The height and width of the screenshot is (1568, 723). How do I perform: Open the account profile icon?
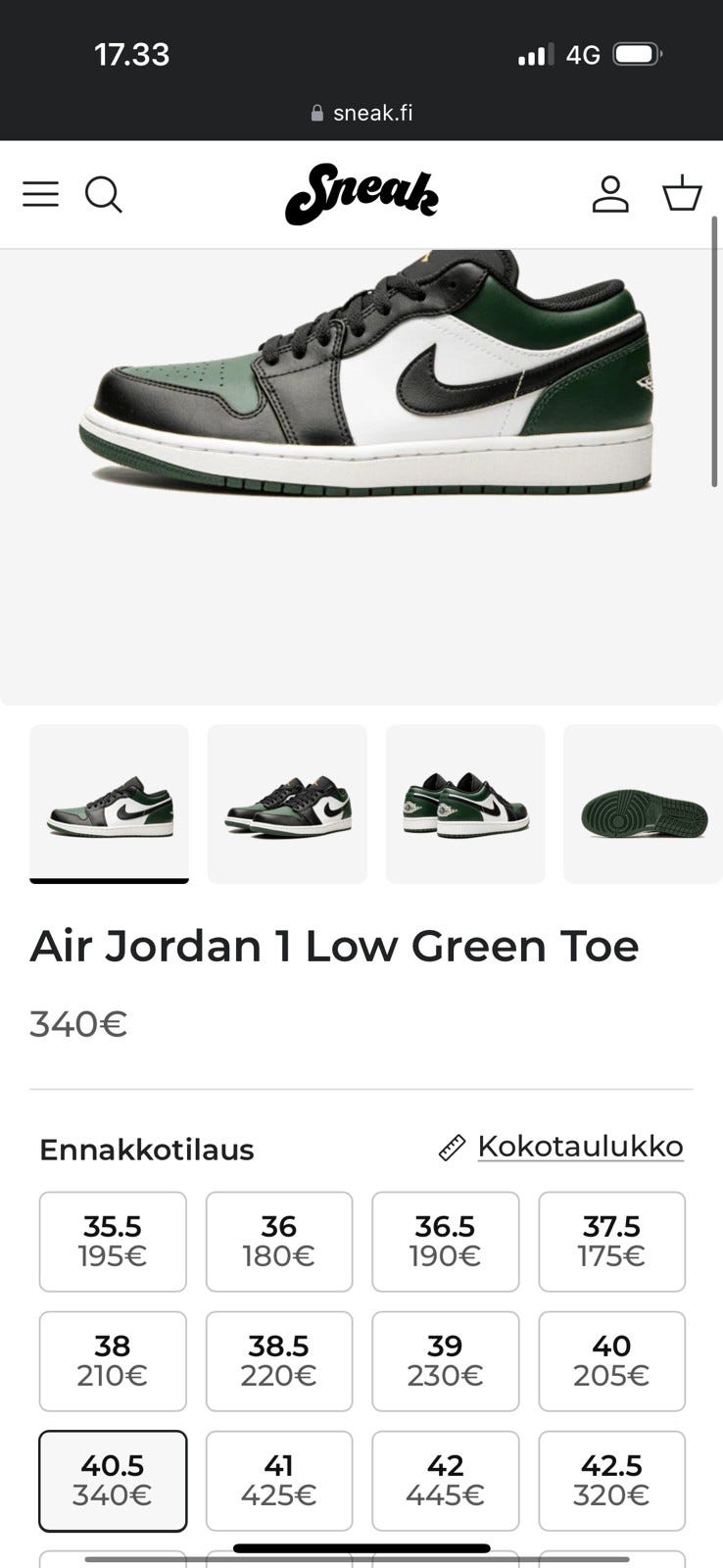(x=609, y=194)
